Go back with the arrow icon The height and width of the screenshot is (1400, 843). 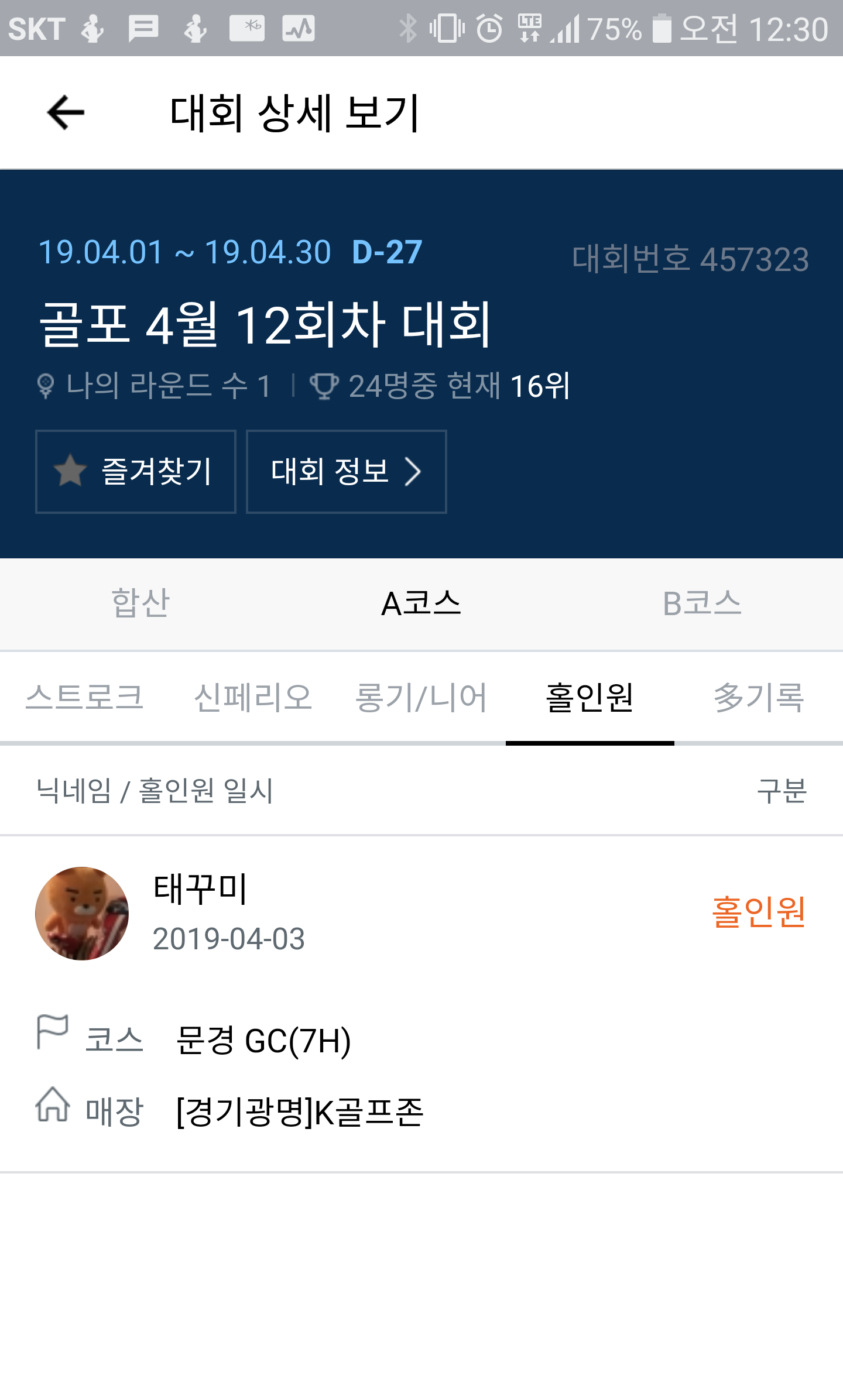66,112
